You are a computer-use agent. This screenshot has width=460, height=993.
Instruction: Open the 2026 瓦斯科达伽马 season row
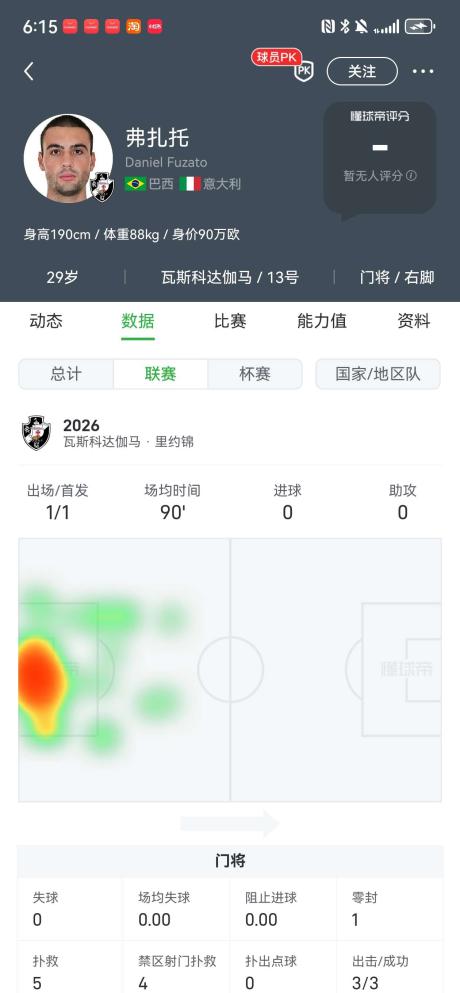coord(230,433)
